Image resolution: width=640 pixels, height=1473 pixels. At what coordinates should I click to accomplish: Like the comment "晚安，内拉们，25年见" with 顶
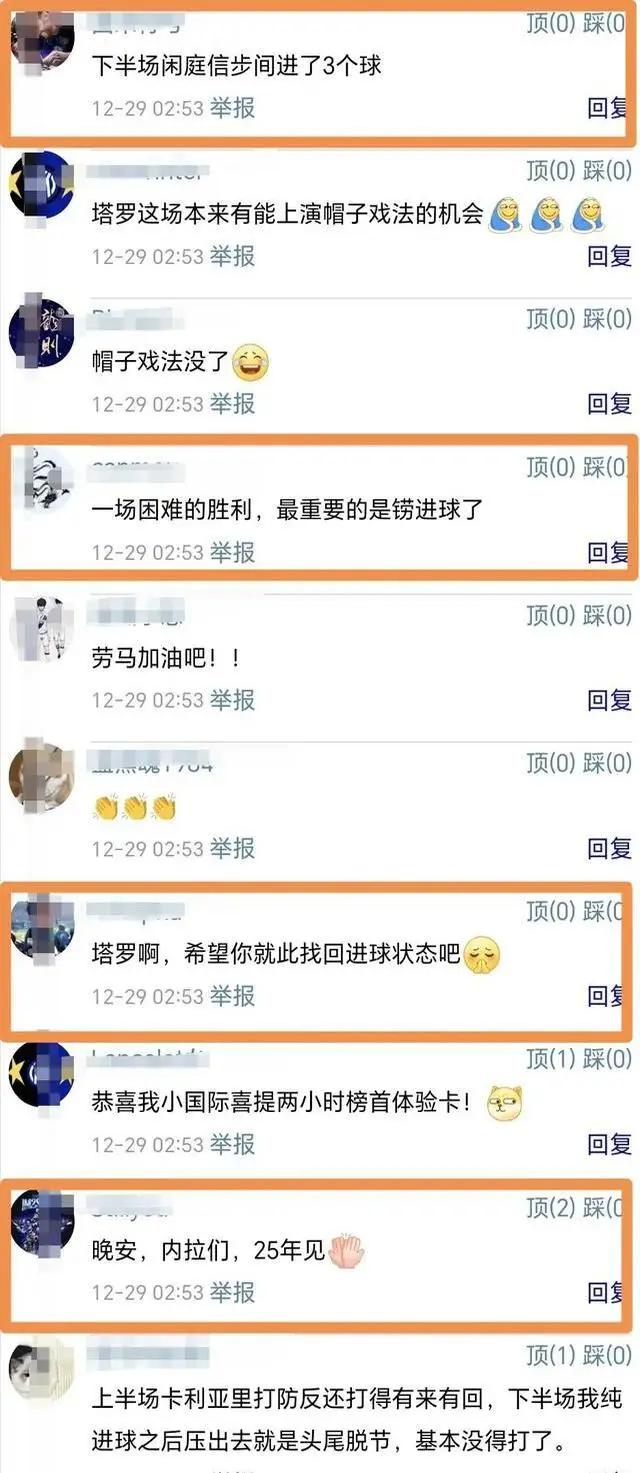tap(550, 1207)
